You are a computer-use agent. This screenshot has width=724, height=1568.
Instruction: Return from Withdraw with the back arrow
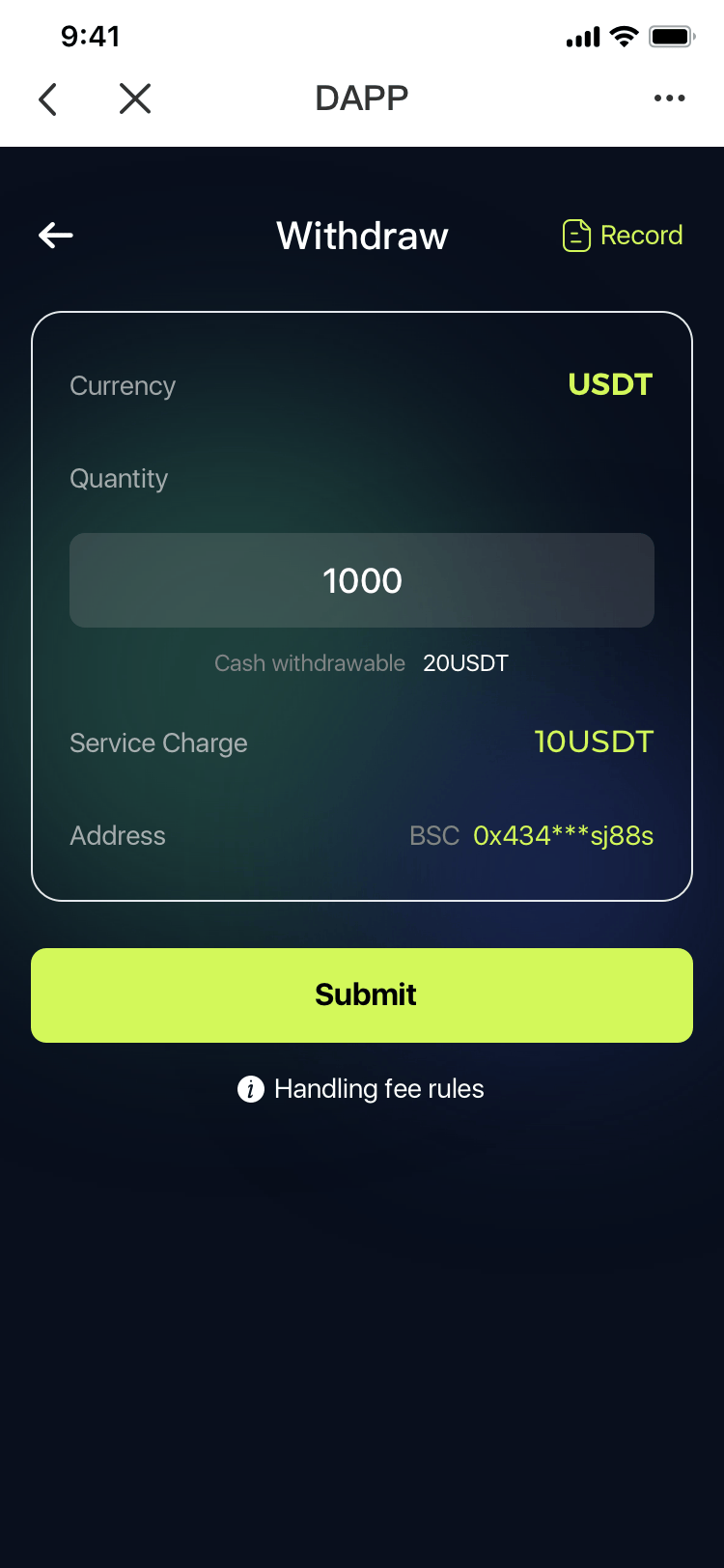click(56, 235)
